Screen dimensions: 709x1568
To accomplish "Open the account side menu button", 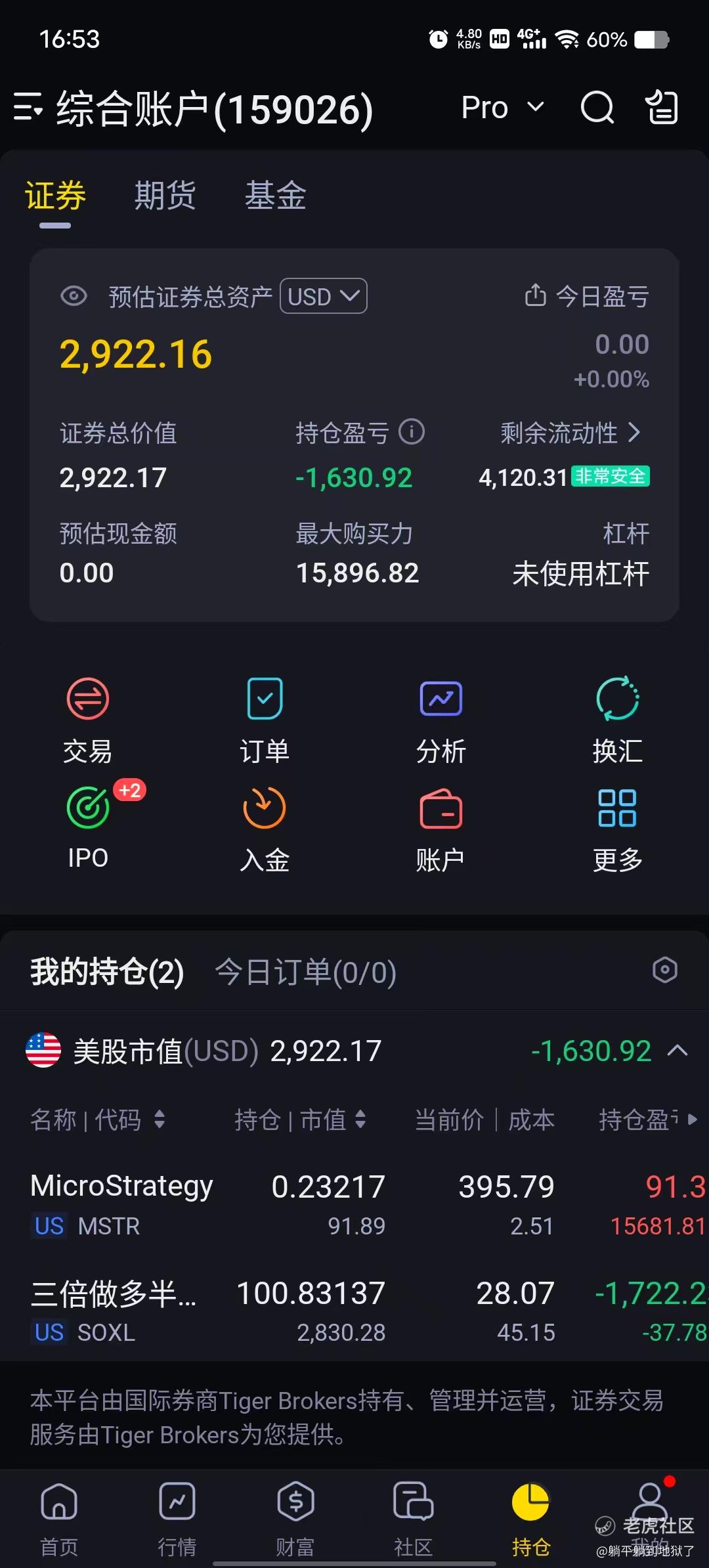I will pyautogui.click(x=28, y=107).
